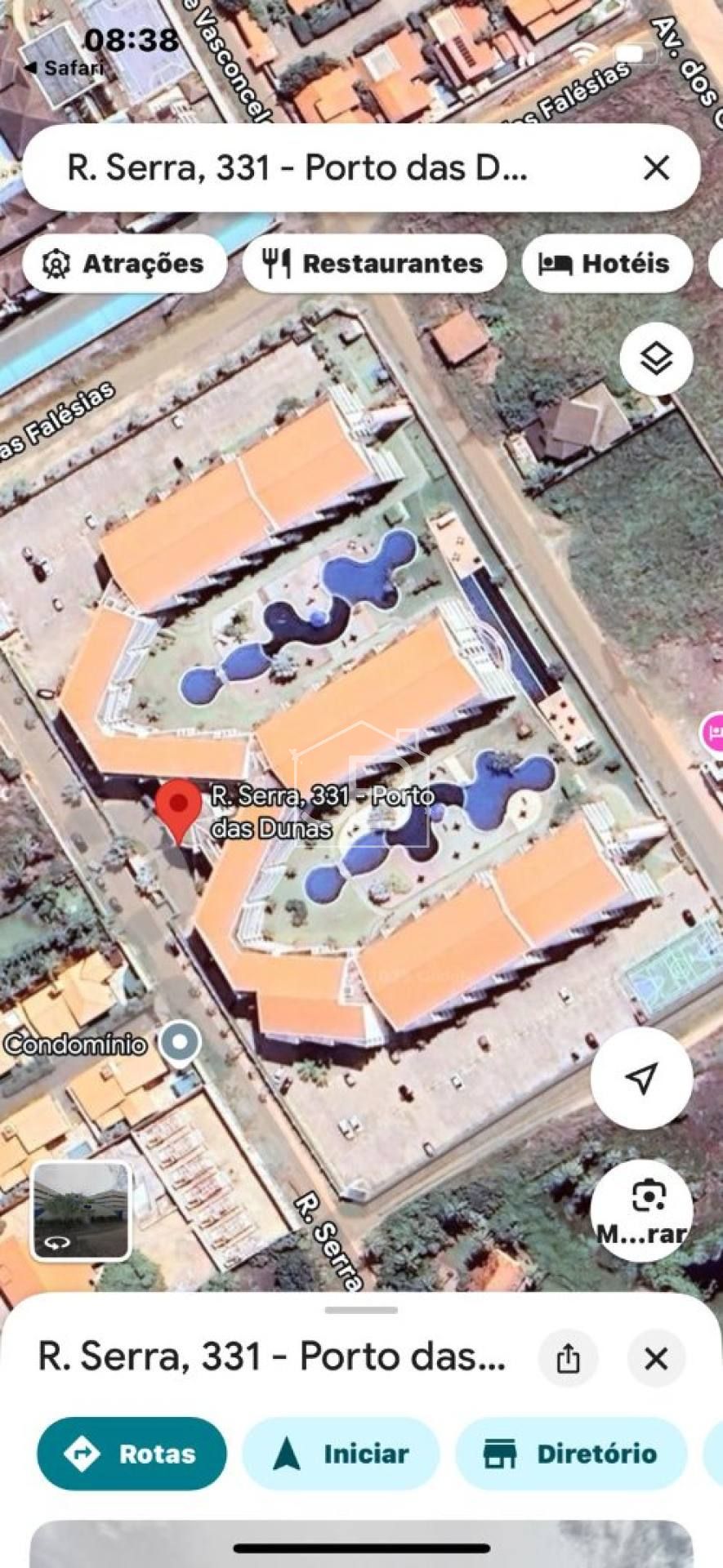Start navigation with Iniciar
Screen dimensions: 723x1568
341,1454
